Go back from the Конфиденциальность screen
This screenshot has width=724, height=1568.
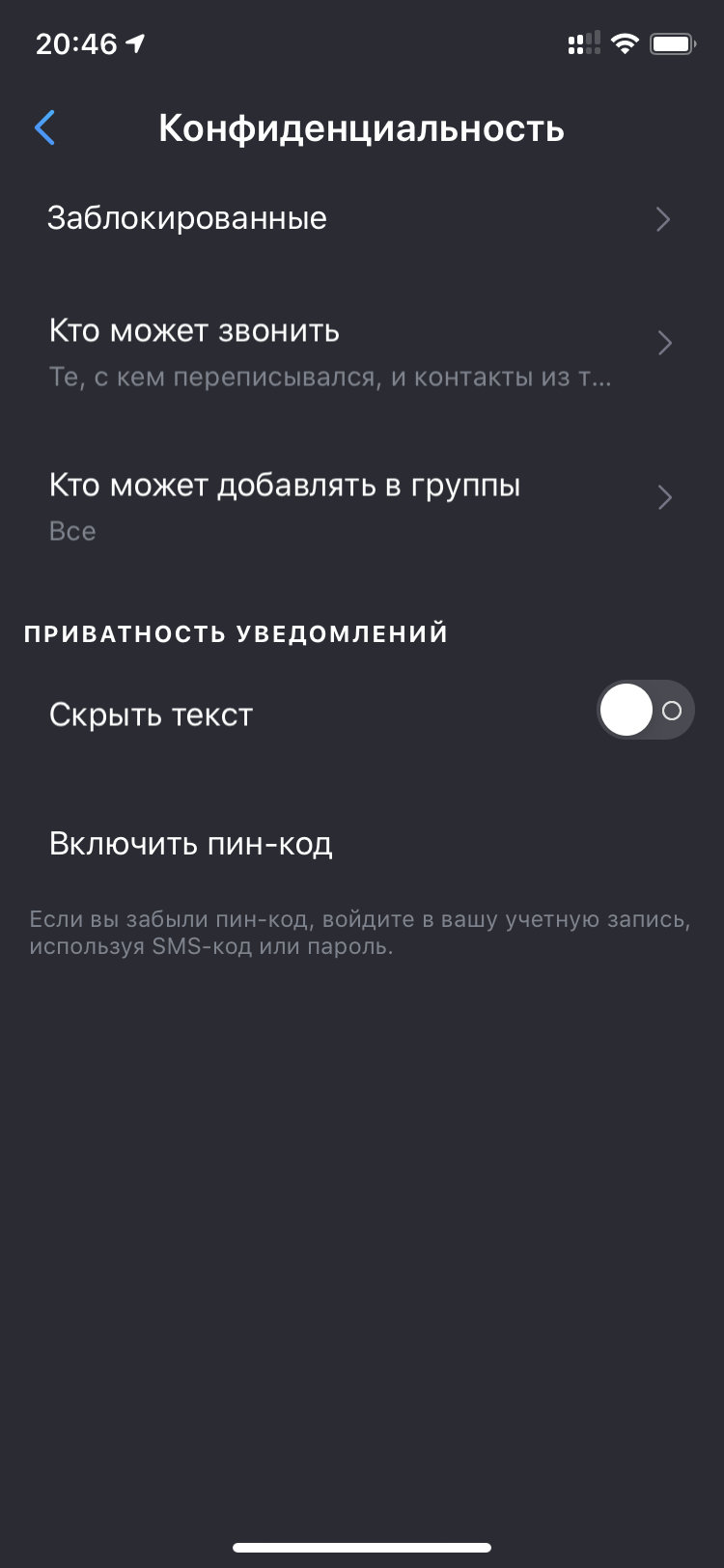click(x=45, y=127)
